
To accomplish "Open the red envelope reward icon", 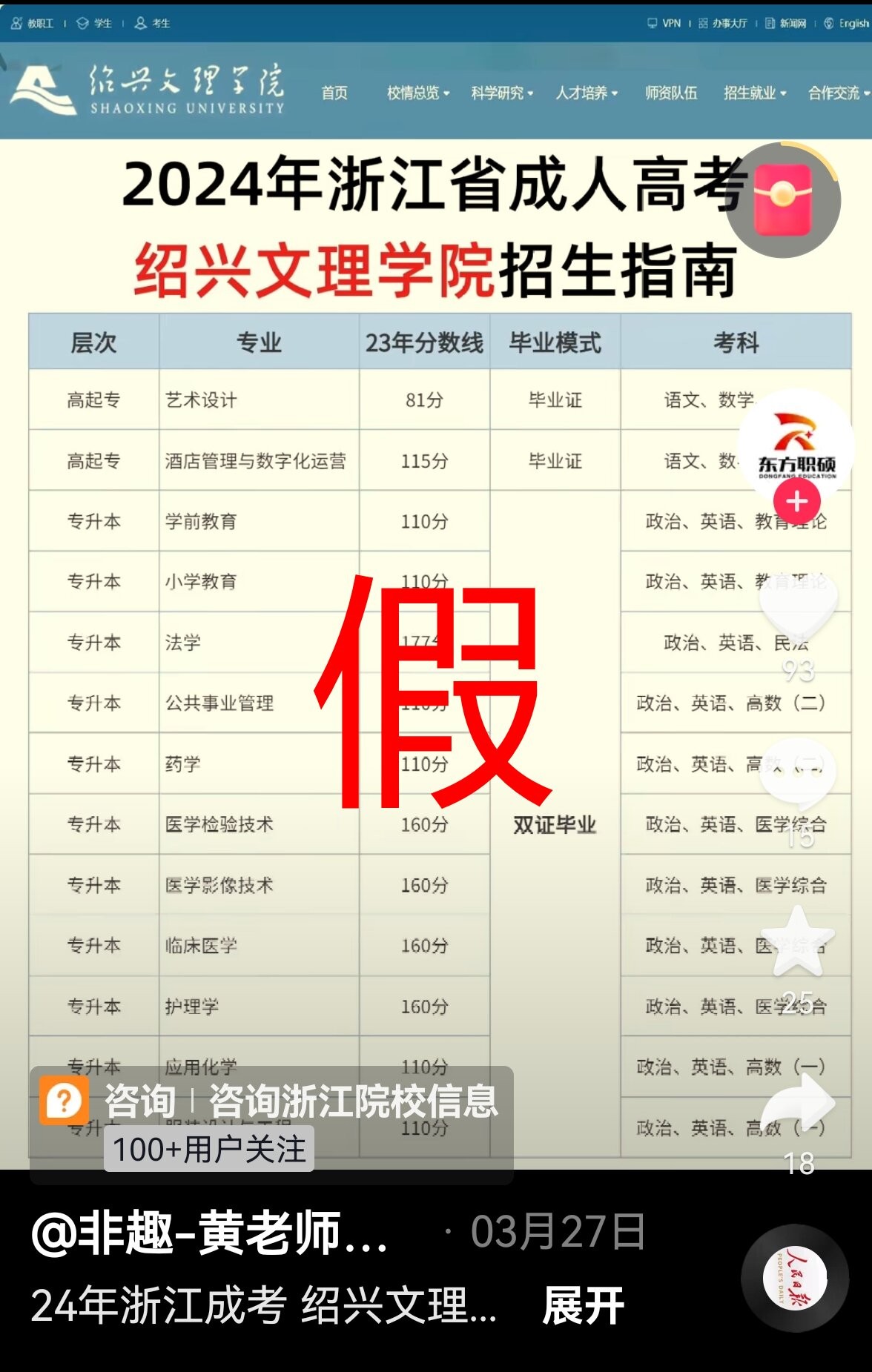I will (x=783, y=200).
